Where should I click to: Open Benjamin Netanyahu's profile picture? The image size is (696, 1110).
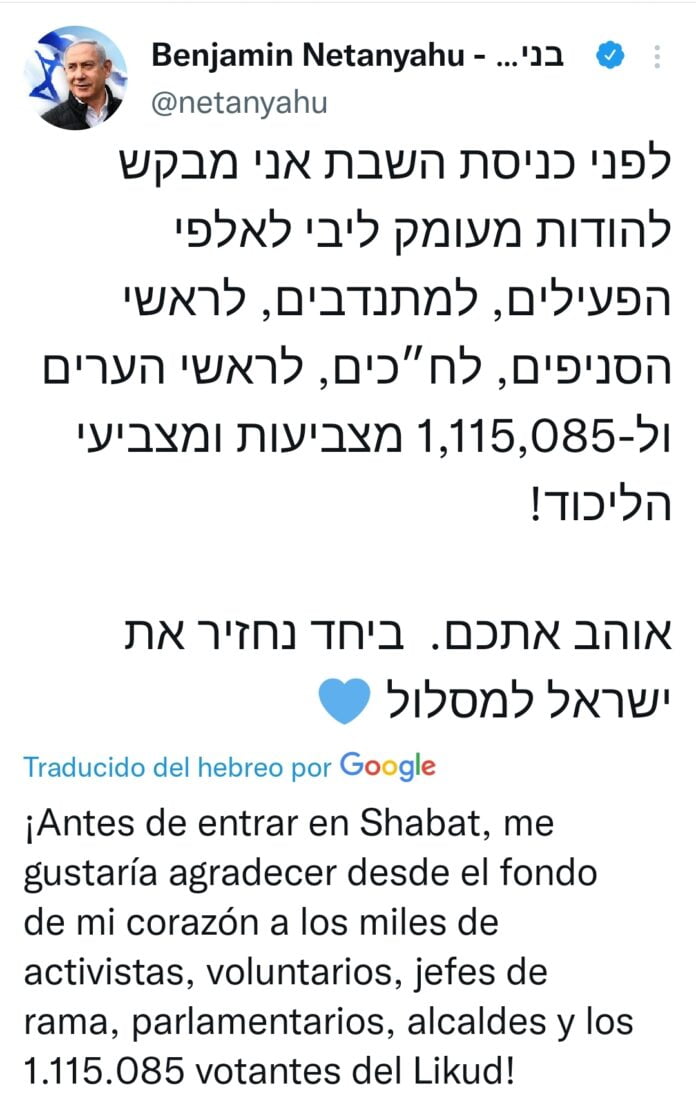82,78
